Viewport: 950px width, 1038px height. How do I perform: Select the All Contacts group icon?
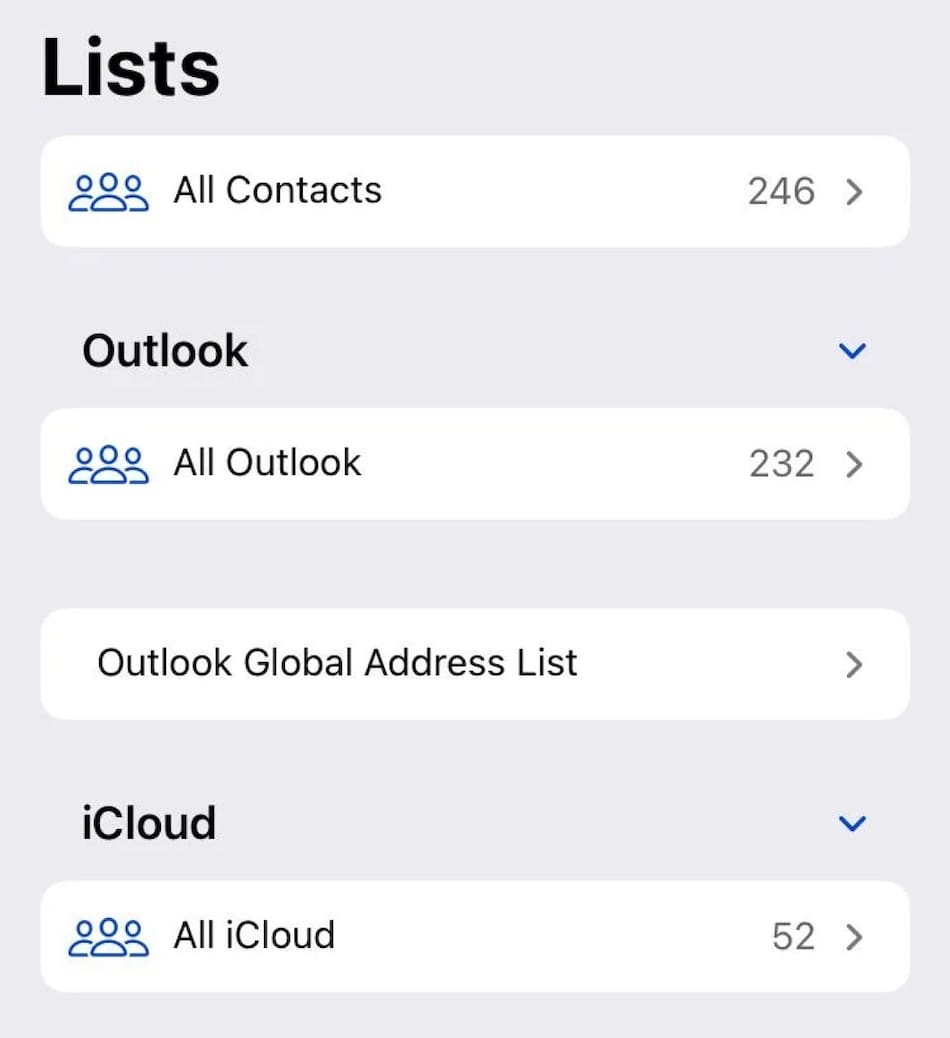(107, 191)
